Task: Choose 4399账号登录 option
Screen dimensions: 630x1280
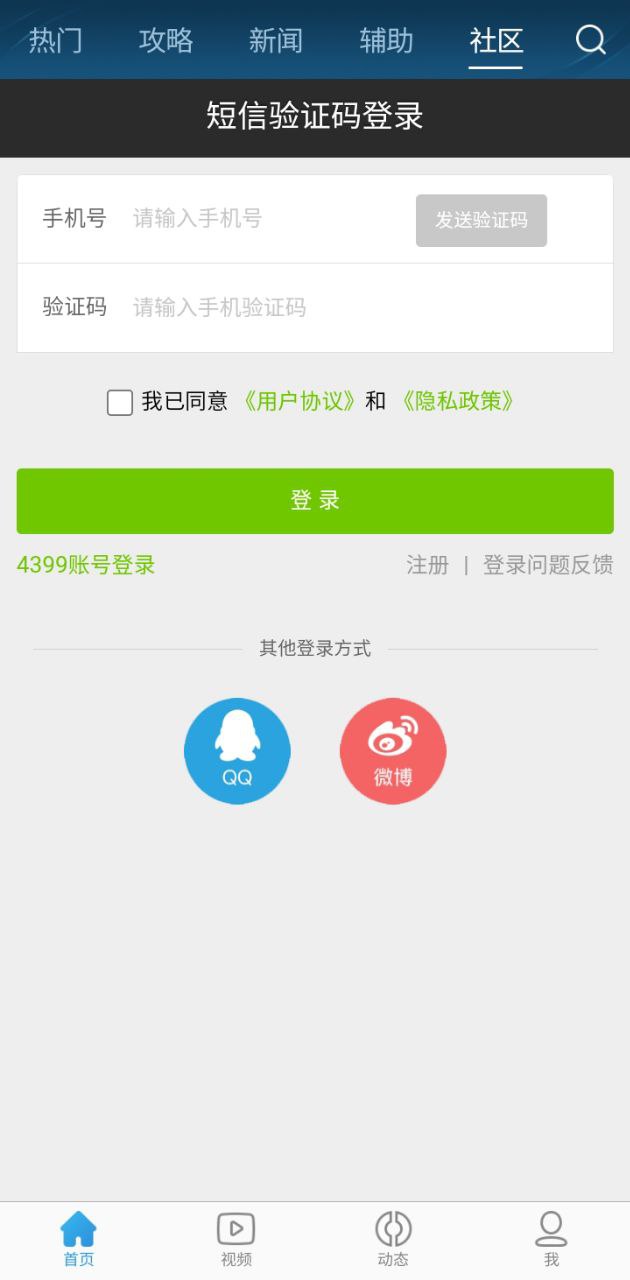Action: (86, 565)
